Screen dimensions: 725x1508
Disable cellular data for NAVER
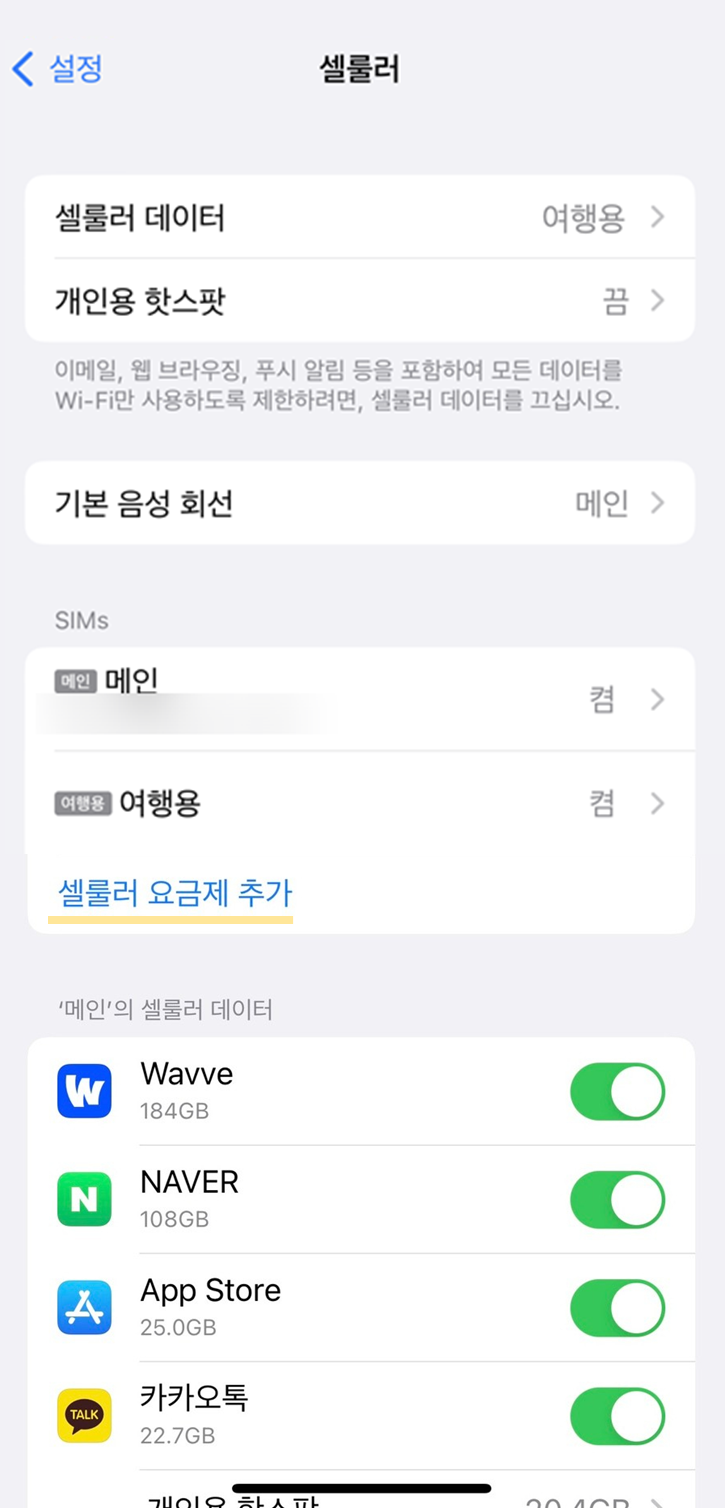pos(617,1199)
